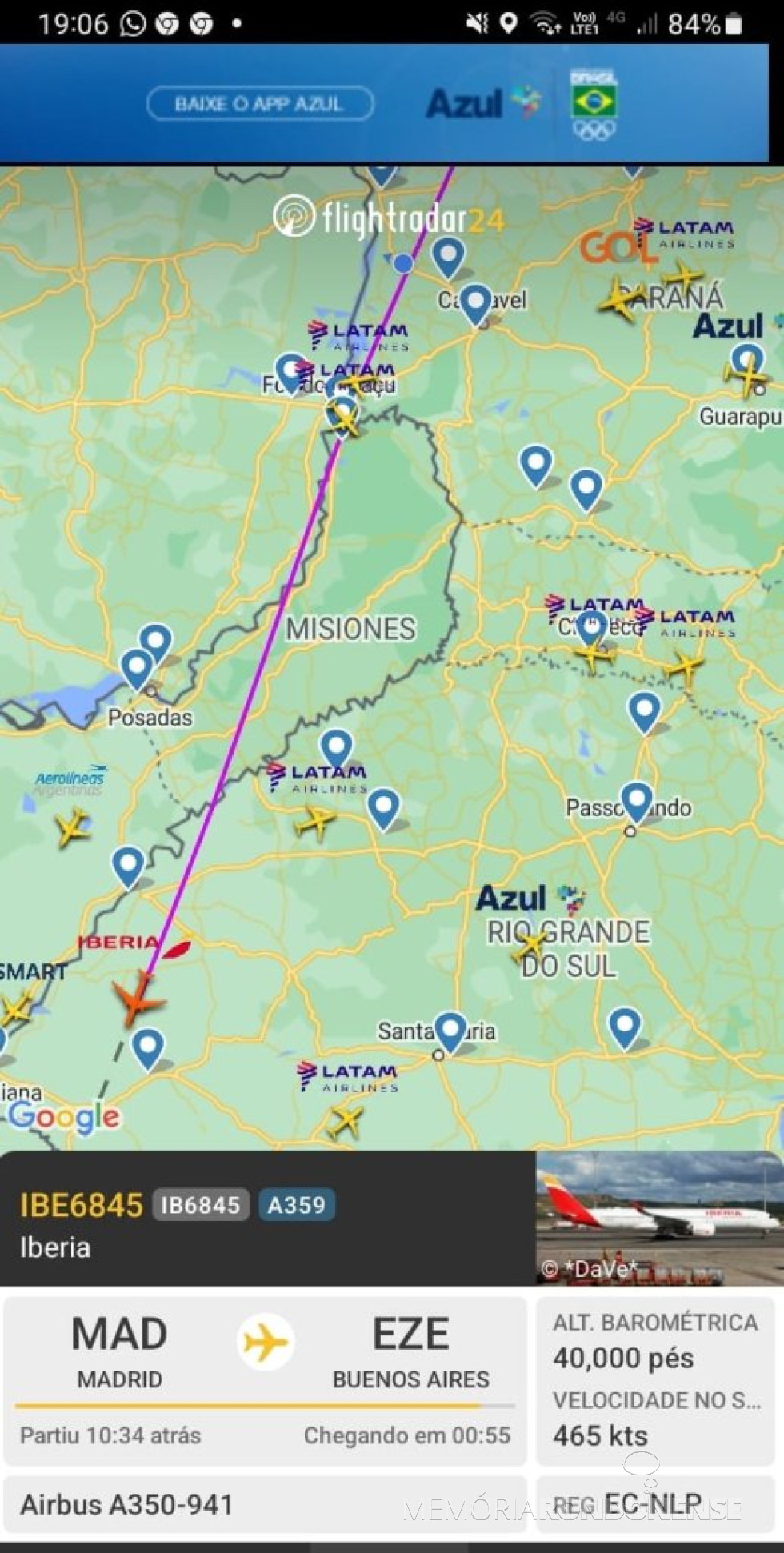
Task: Select the red Iberia aircraft on the map
Action: [138, 999]
